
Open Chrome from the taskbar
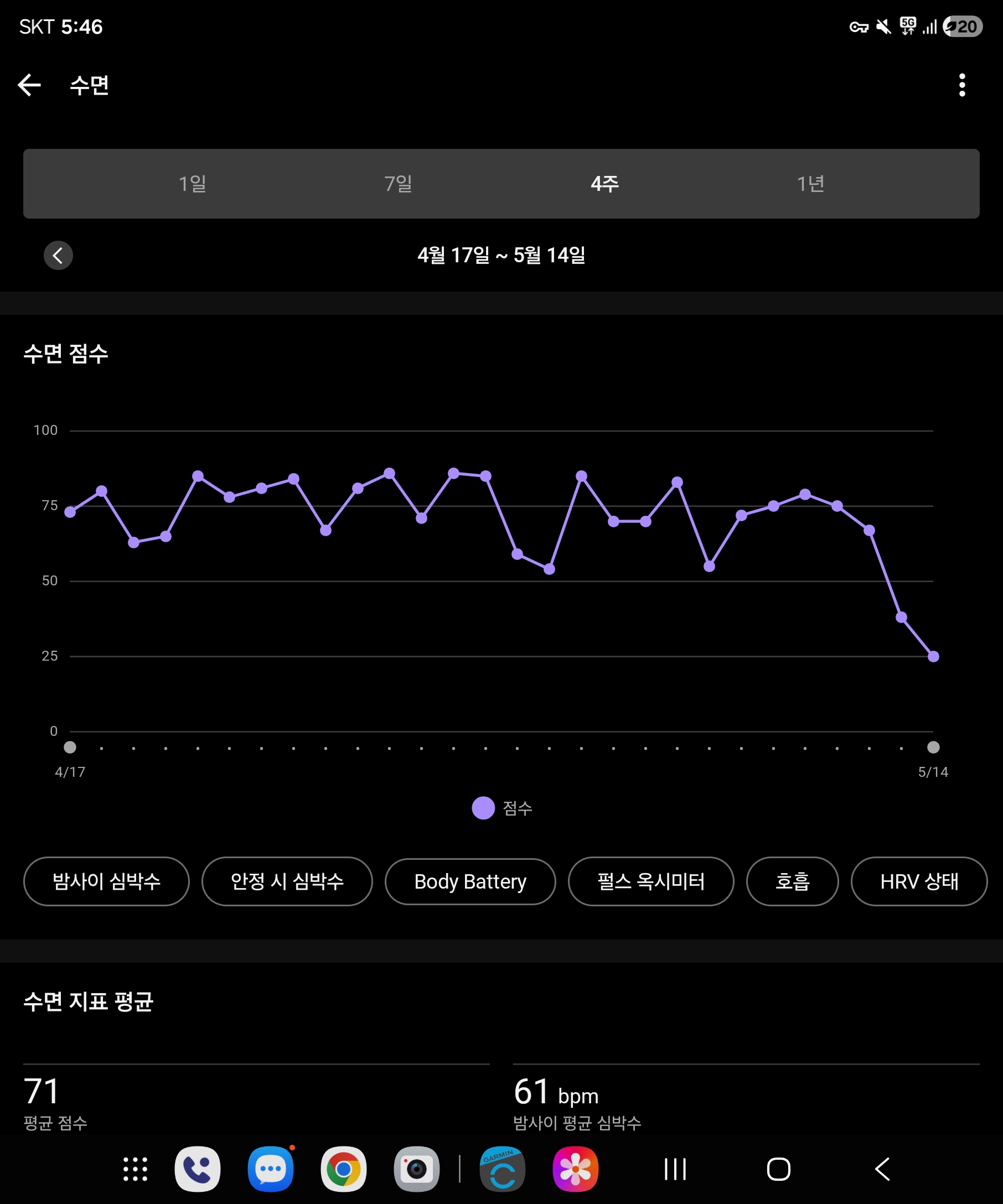pyautogui.click(x=344, y=1169)
